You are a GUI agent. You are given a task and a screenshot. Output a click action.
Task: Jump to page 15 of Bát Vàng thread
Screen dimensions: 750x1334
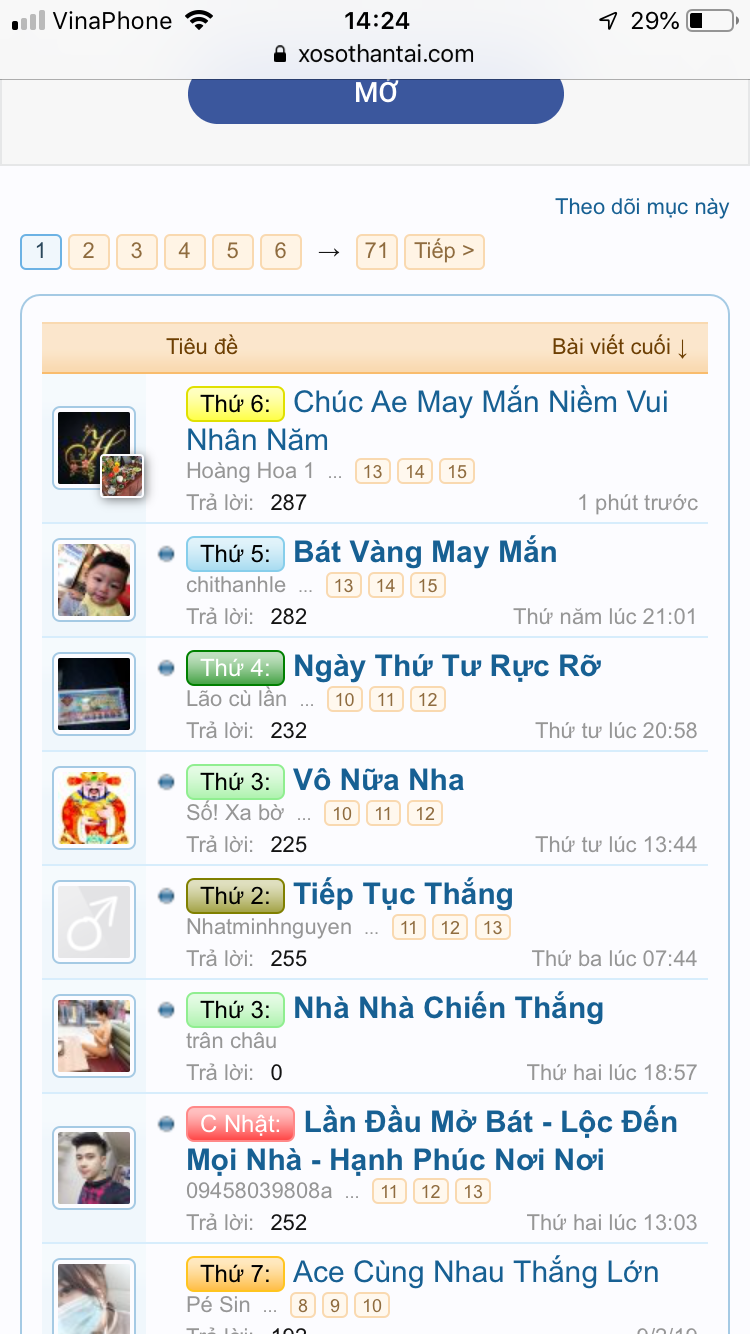click(428, 586)
